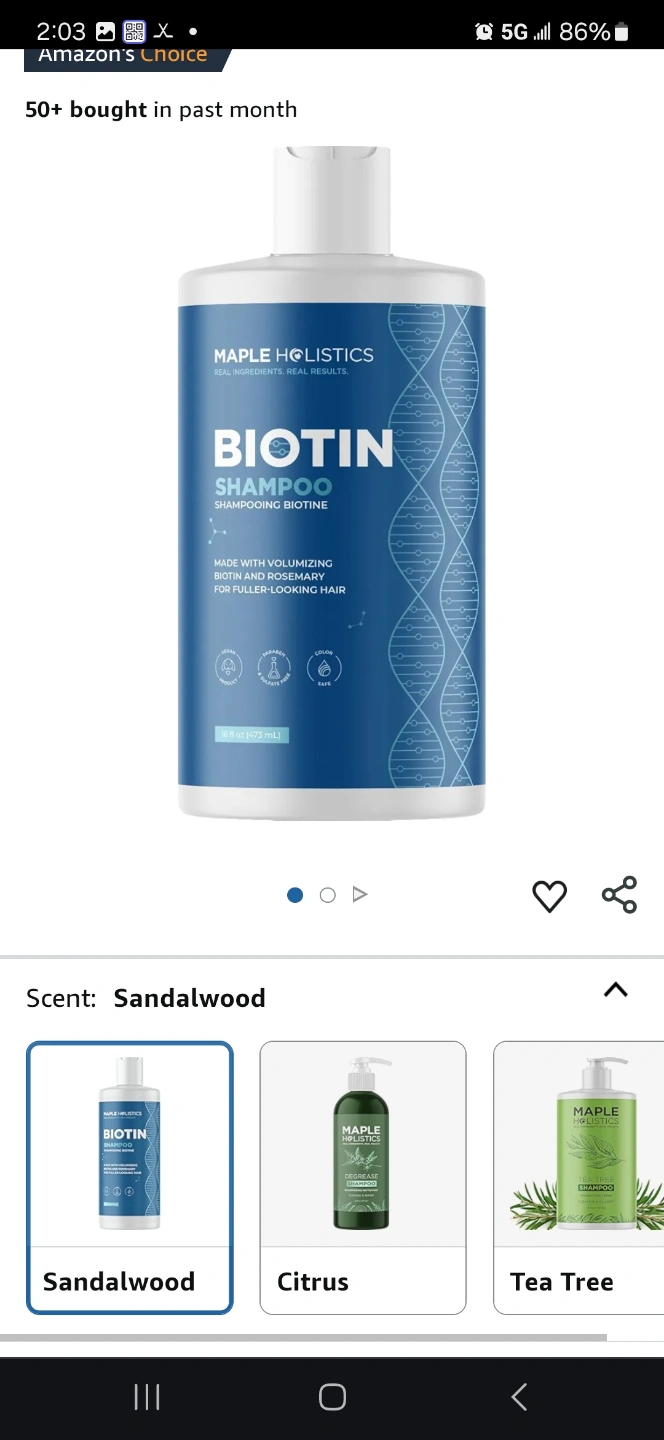The image size is (664, 1440).
Task: Open the product video play indicator
Action: point(361,894)
